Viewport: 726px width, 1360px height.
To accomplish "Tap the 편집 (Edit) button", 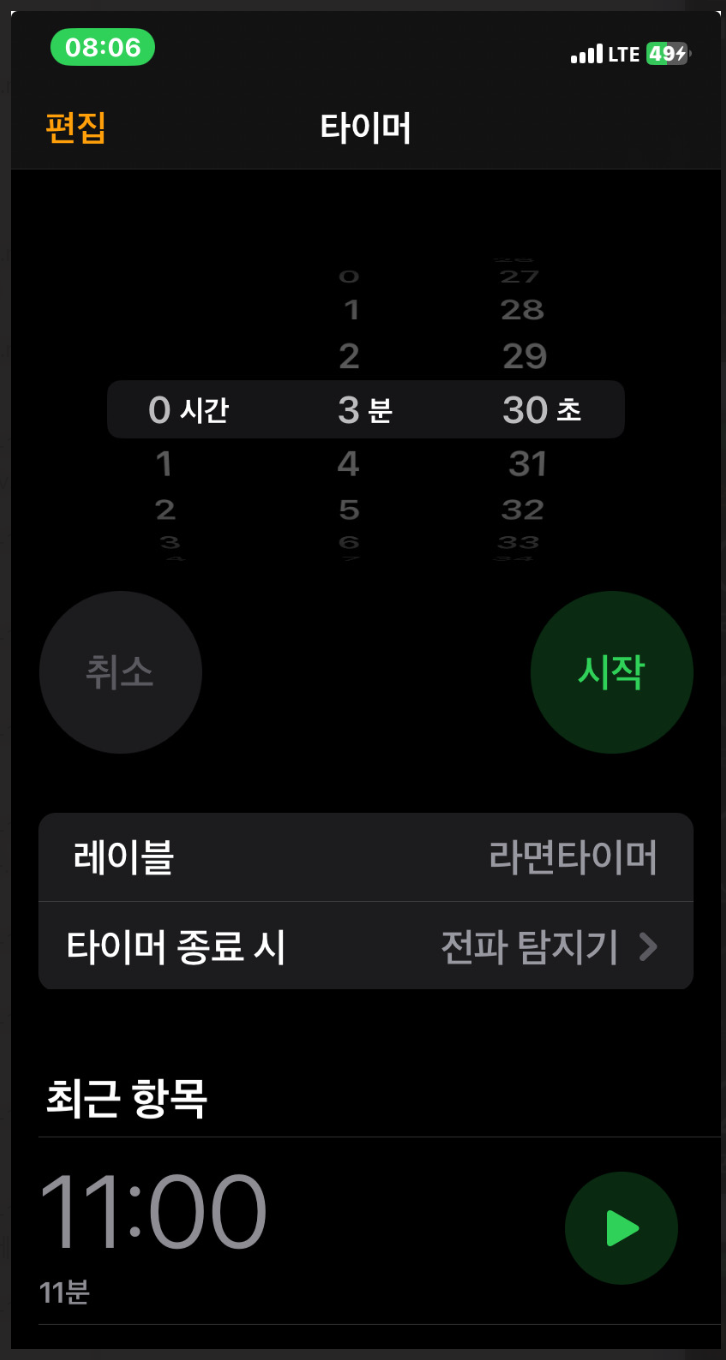I will click(x=76, y=128).
